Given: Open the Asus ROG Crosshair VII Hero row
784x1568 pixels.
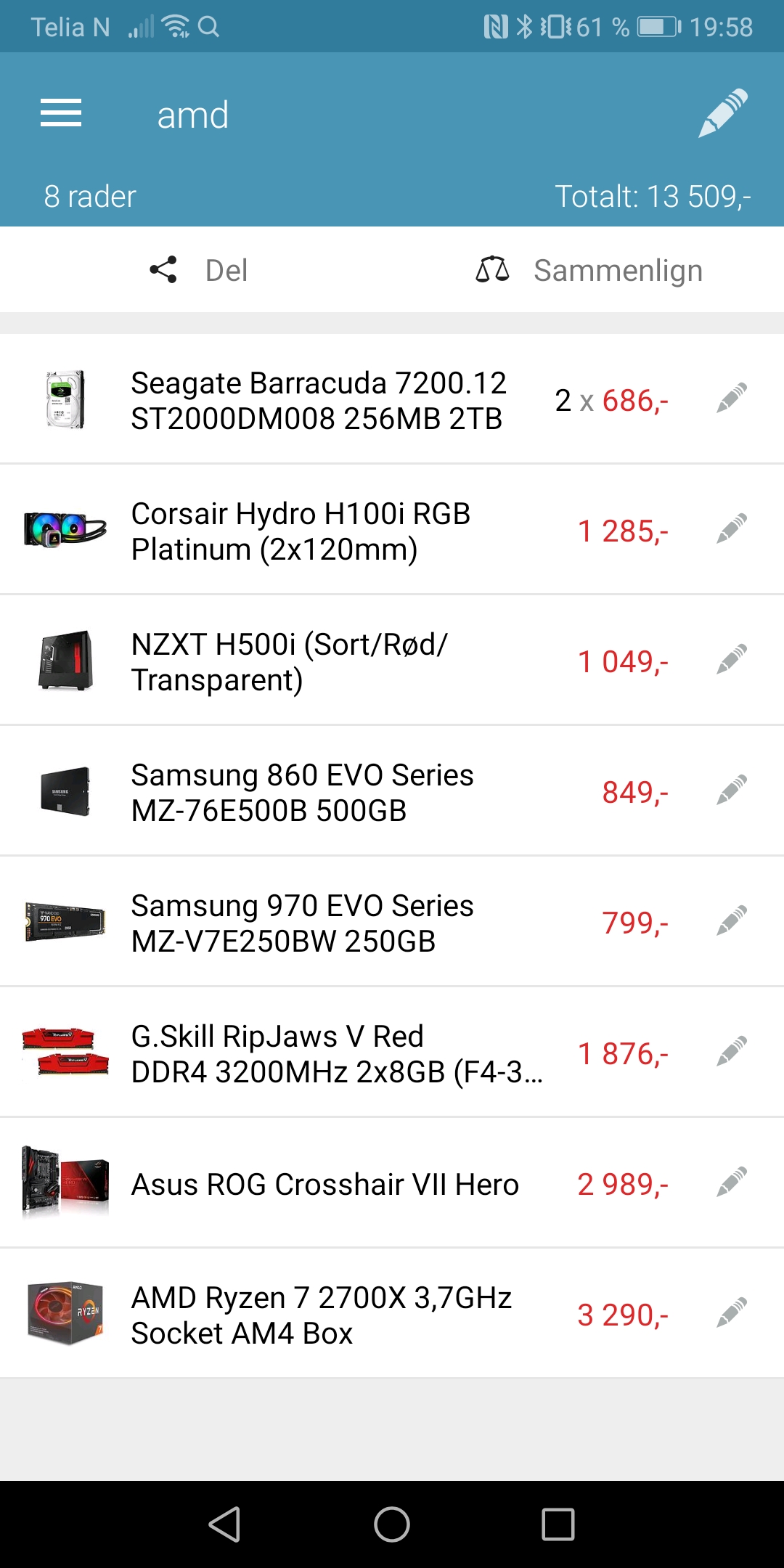Looking at the screenshot, I should (x=392, y=1183).
